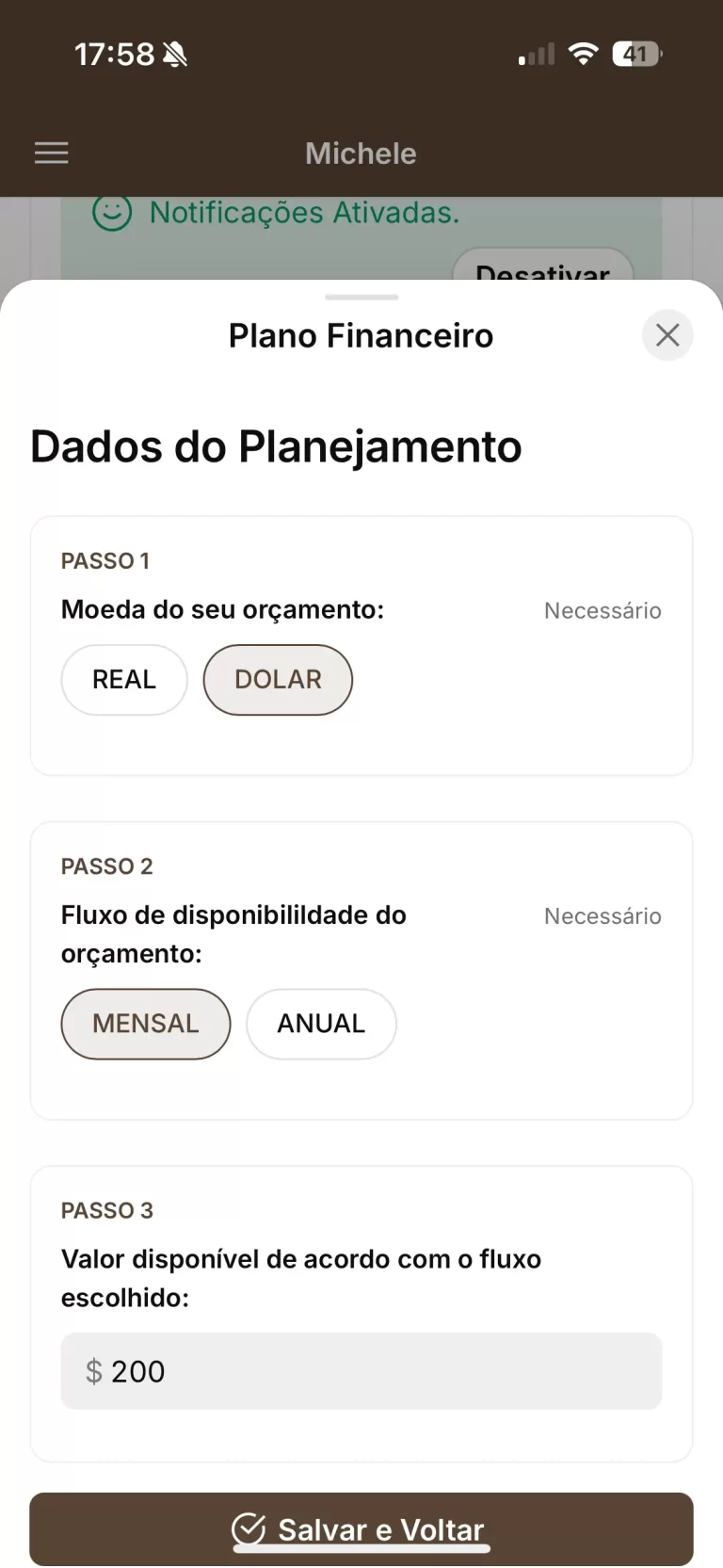Viewport: 723px width, 1568px height.
Task: Tap Salvar e Voltar button
Action: tap(361, 1529)
